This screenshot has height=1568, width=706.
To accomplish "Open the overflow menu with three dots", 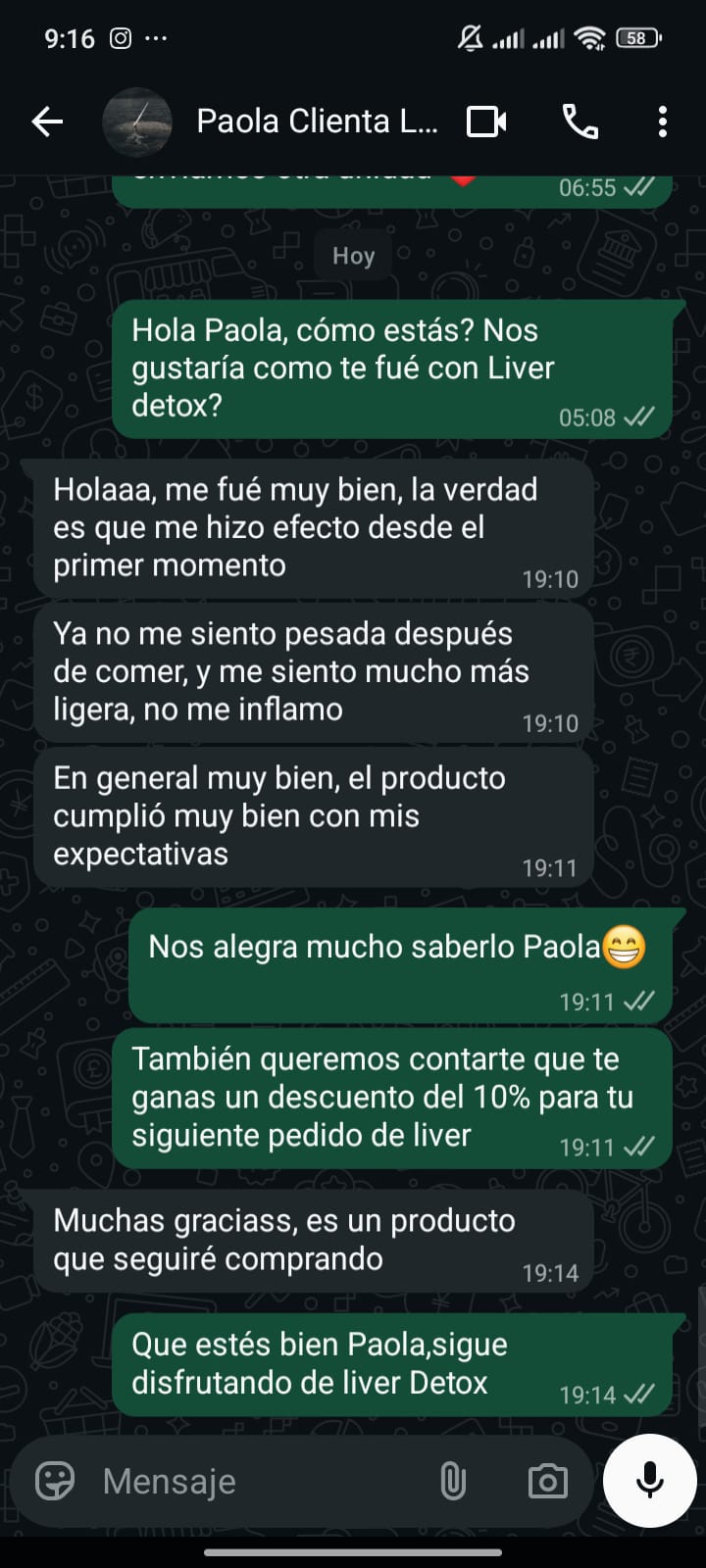I will click(663, 122).
